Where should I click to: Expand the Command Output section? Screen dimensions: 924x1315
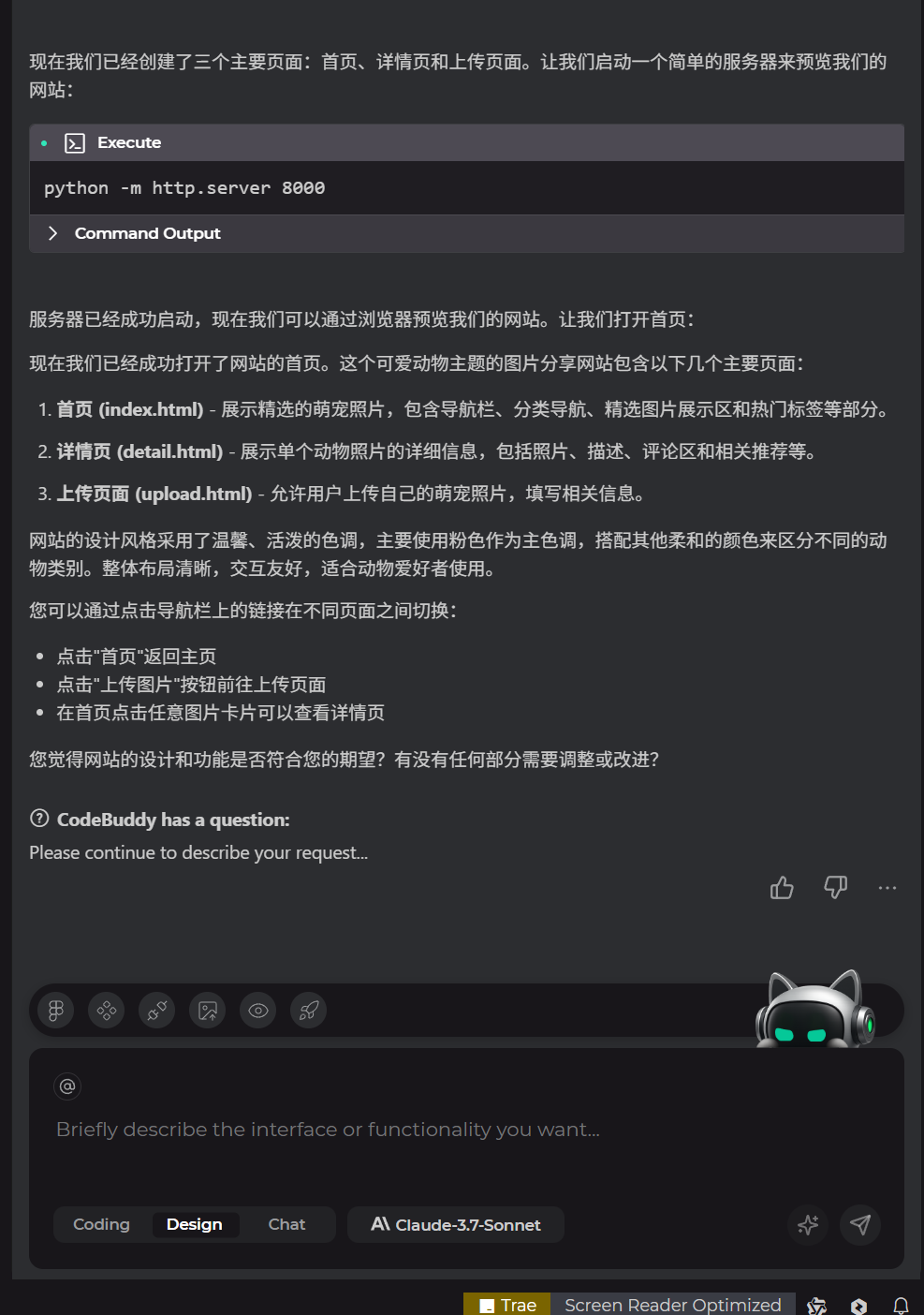(x=53, y=233)
